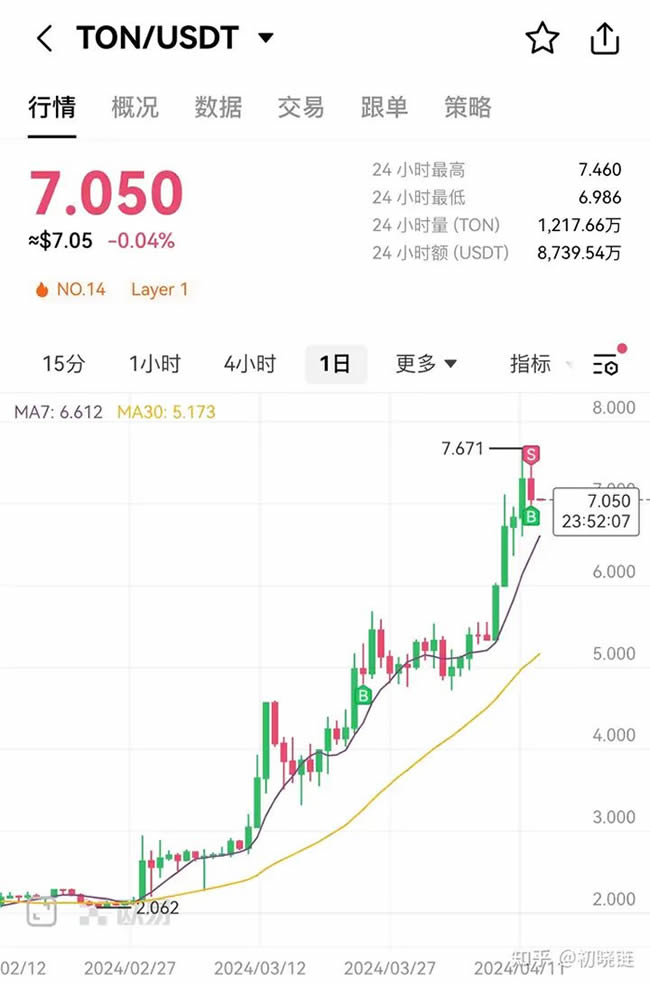
Task: Switch to the 数据 tab
Action: point(218,108)
